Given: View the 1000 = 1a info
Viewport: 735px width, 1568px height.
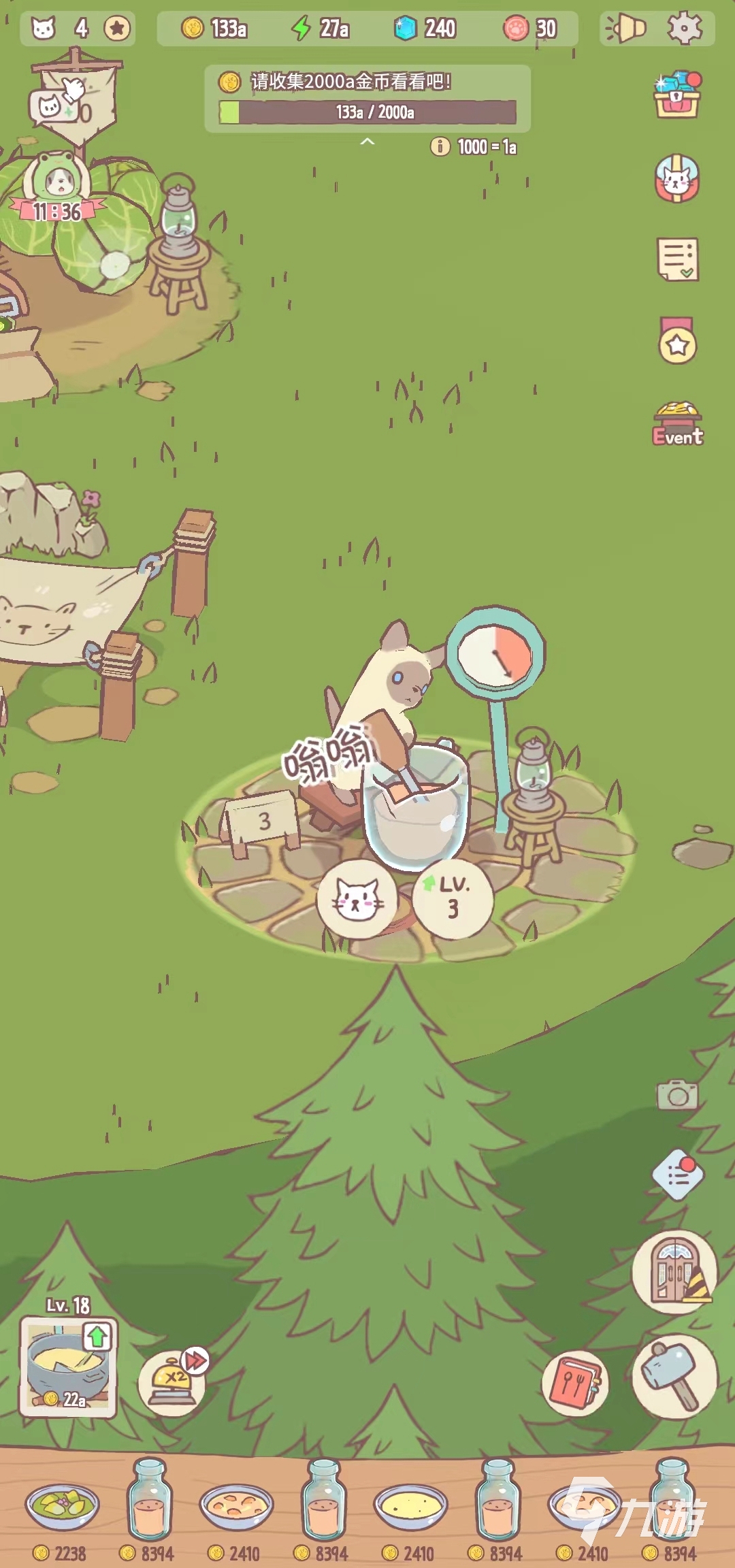Looking at the screenshot, I should [440, 146].
